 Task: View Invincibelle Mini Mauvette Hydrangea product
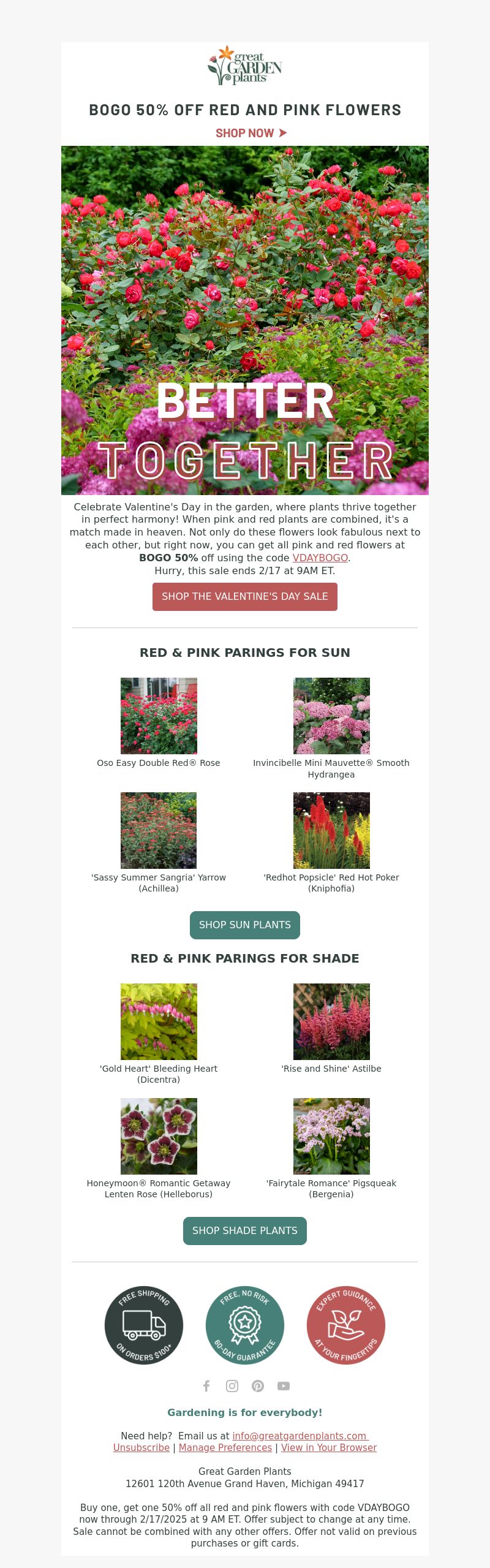pyautogui.click(x=331, y=716)
